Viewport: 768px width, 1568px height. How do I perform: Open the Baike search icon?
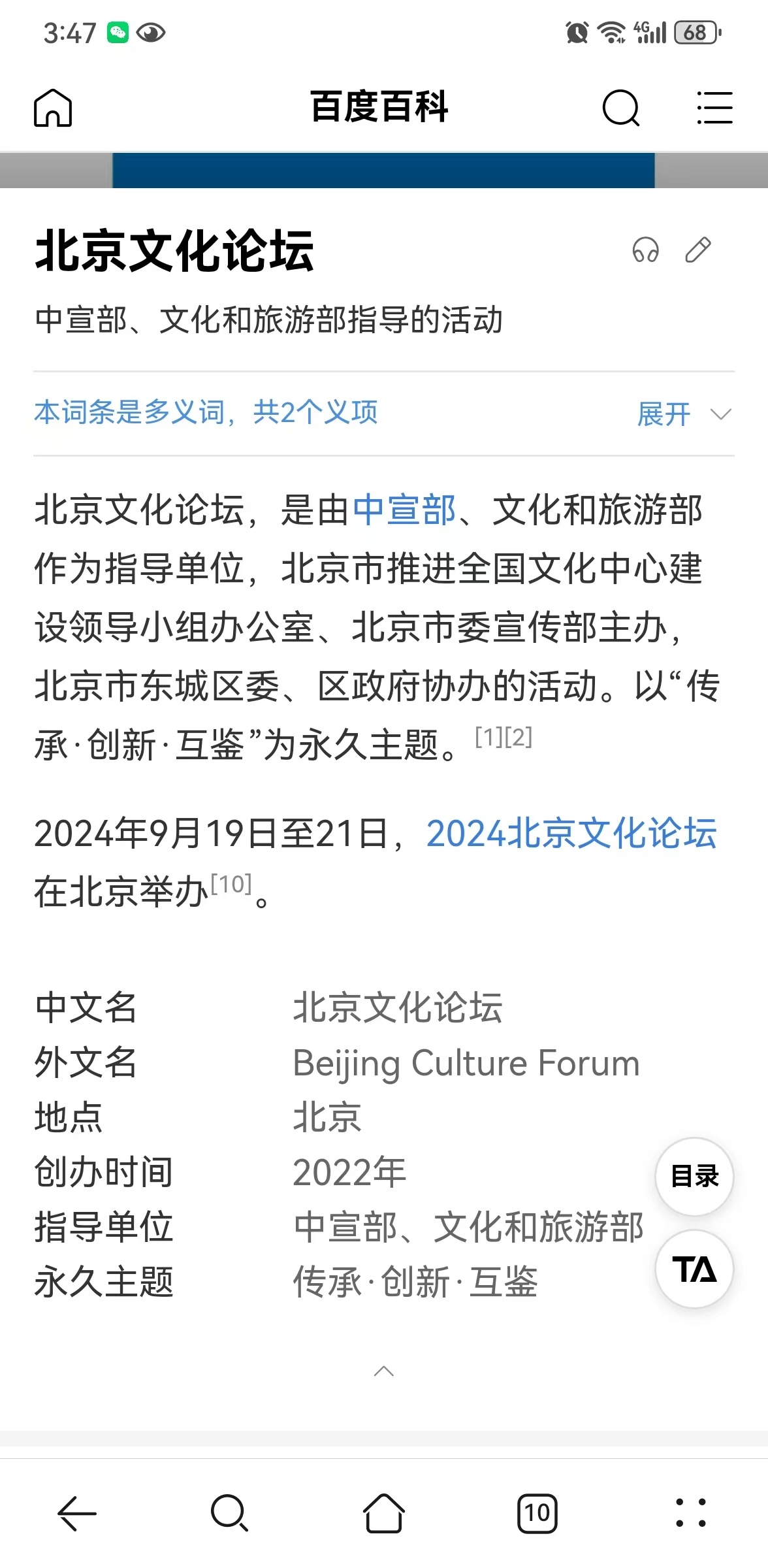[x=620, y=108]
